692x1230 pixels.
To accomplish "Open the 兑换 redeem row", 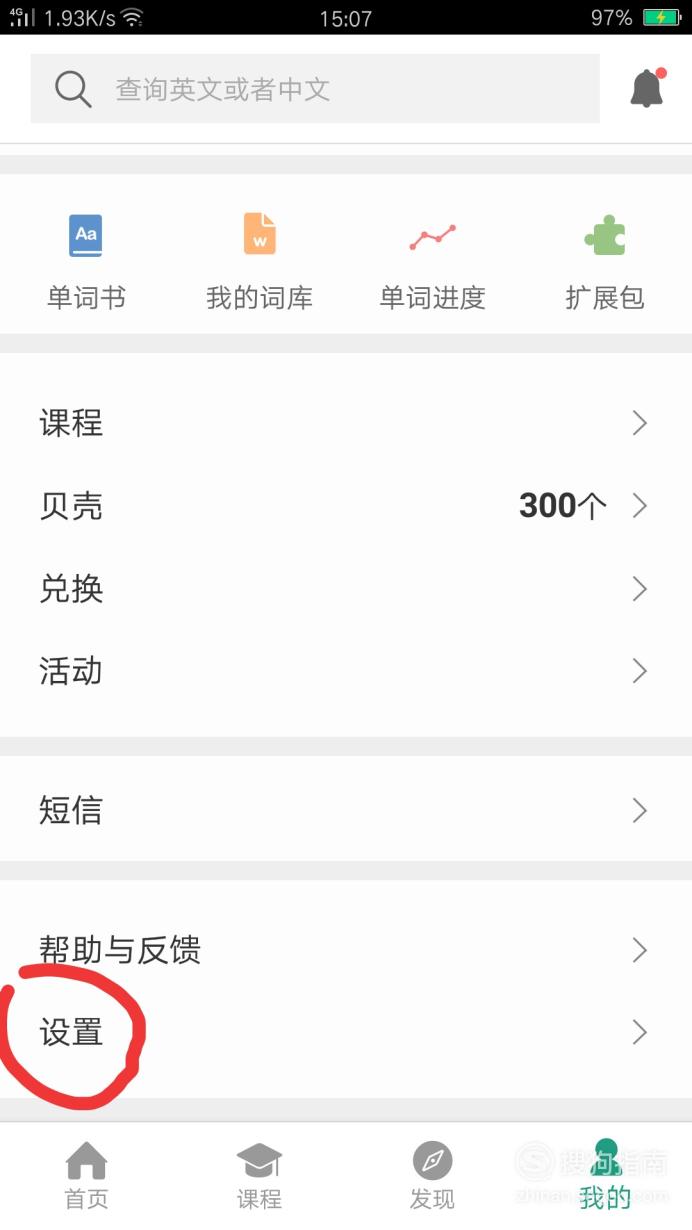I will pos(346,589).
